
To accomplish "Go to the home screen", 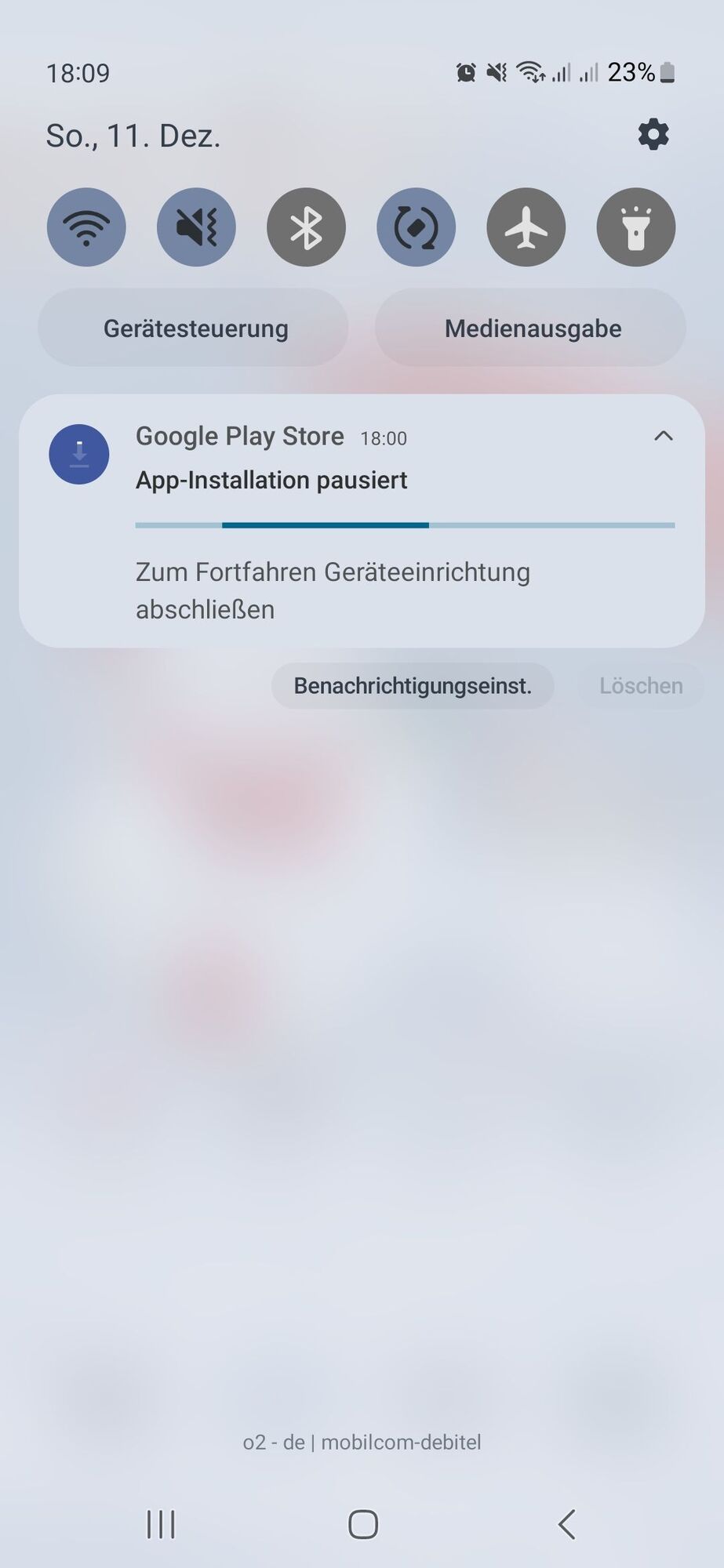I will point(362,1525).
